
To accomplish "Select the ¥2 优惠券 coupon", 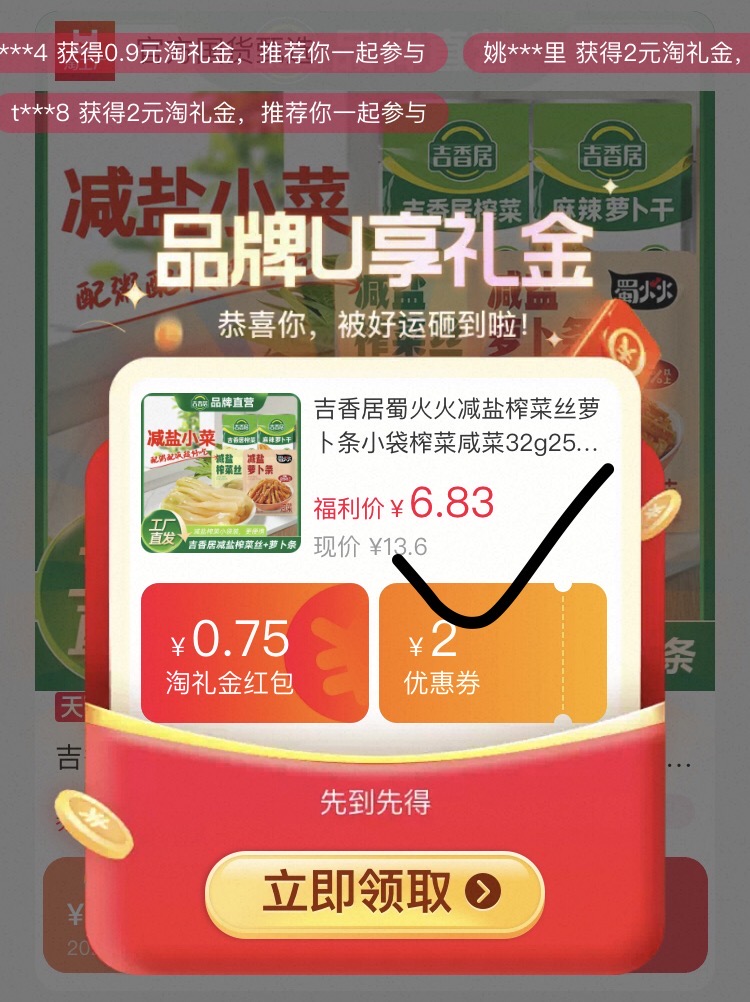I will click(492, 652).
